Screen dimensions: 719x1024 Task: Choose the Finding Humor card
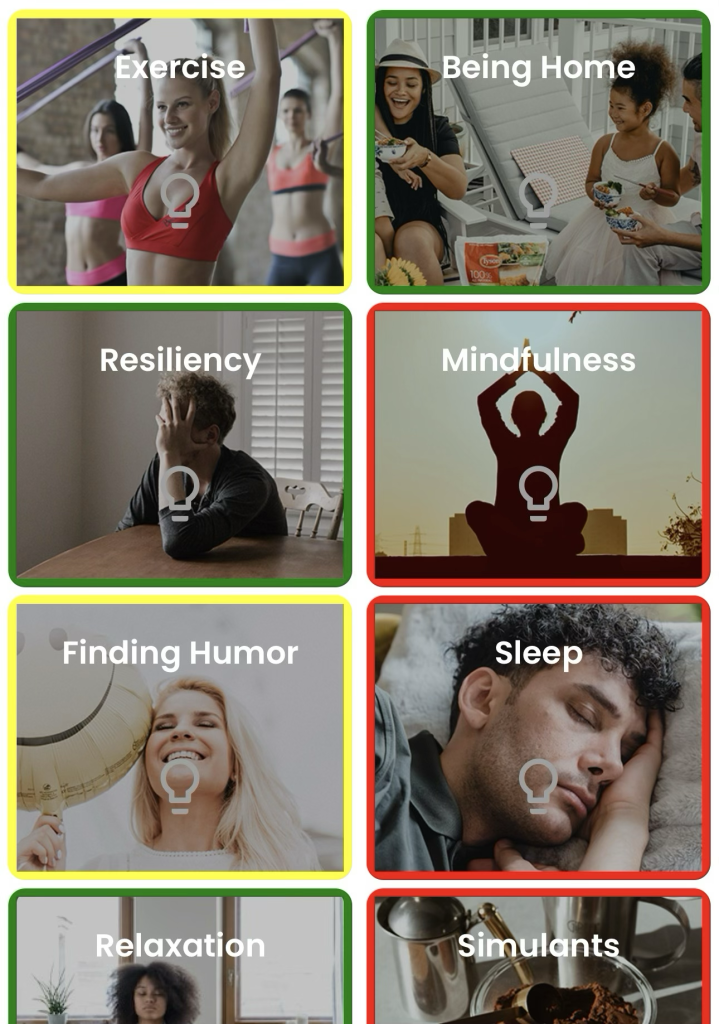(180, 738)
